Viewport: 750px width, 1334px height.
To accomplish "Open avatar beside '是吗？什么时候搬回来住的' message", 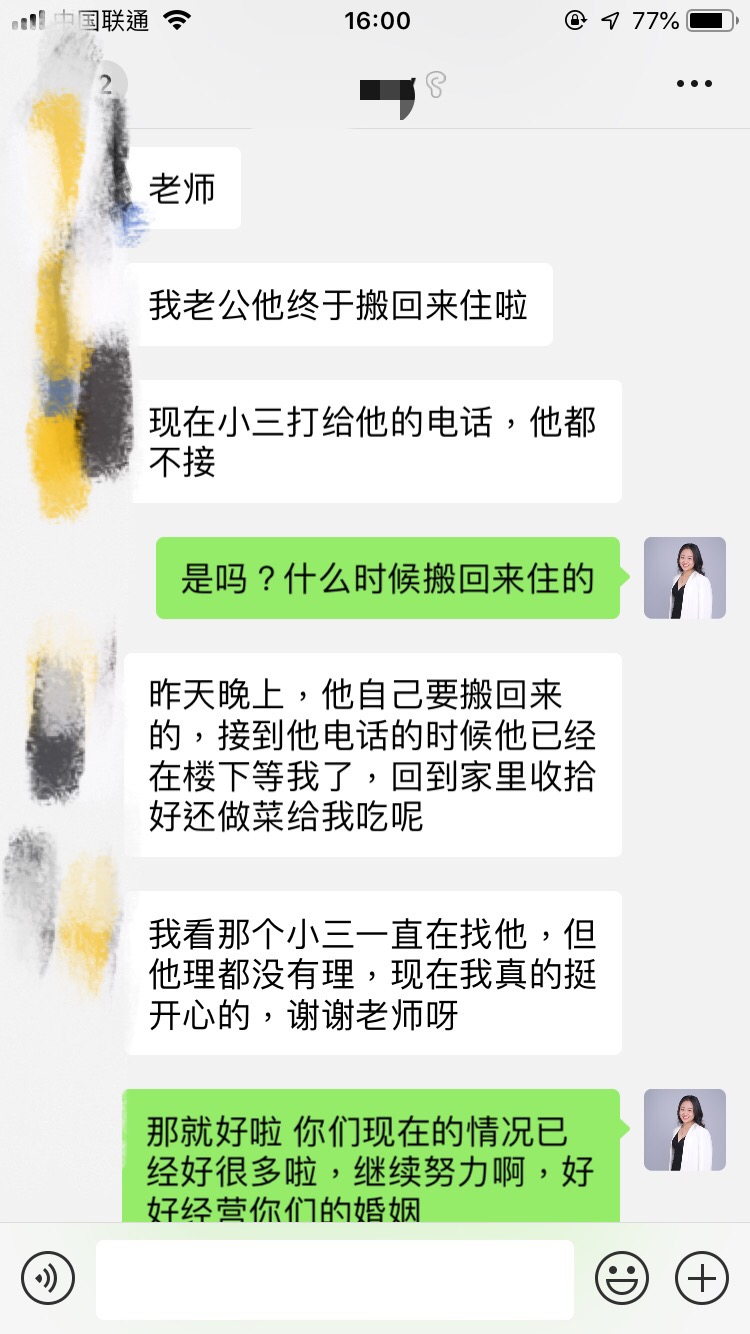I will (x=685, y=578).
